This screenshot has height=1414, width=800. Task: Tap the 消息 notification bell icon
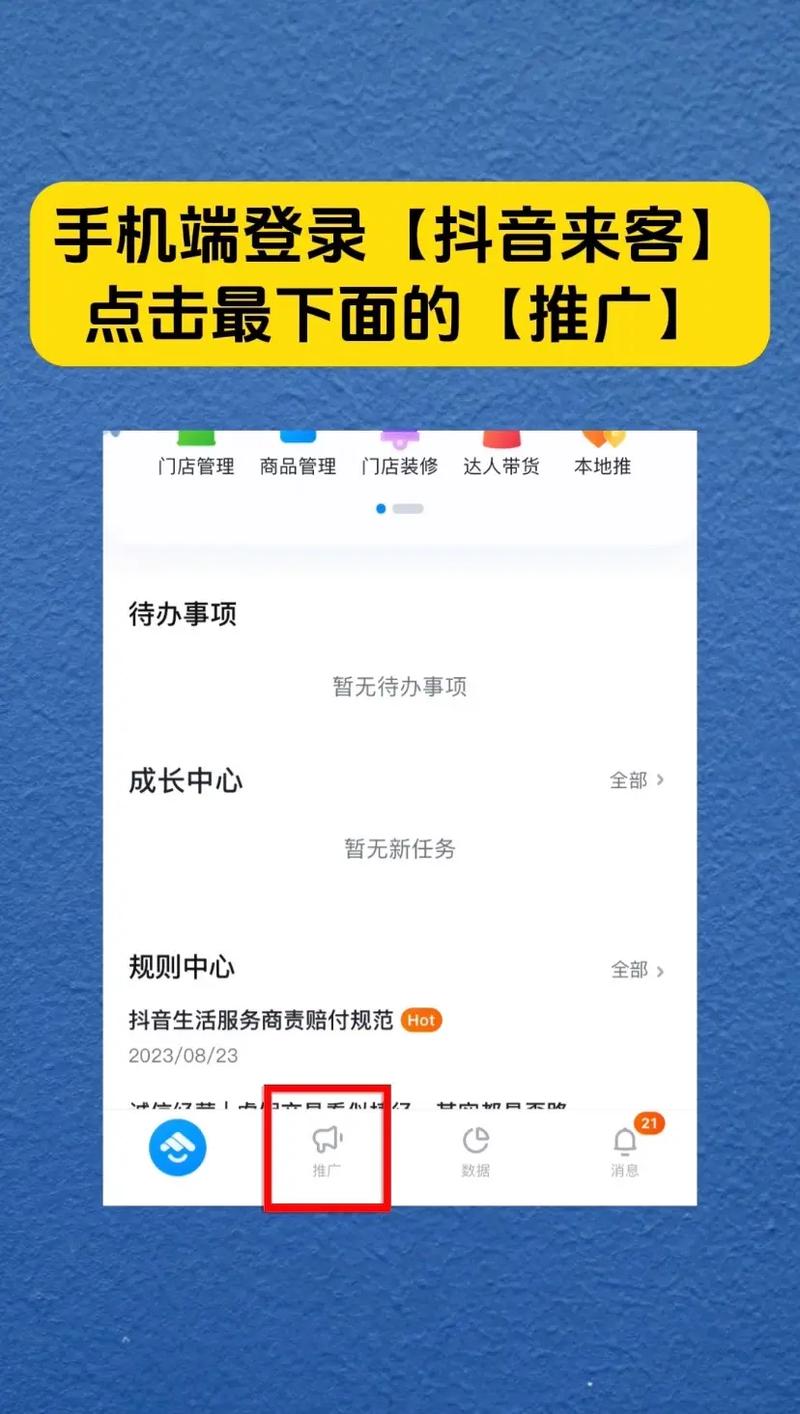623,1143
